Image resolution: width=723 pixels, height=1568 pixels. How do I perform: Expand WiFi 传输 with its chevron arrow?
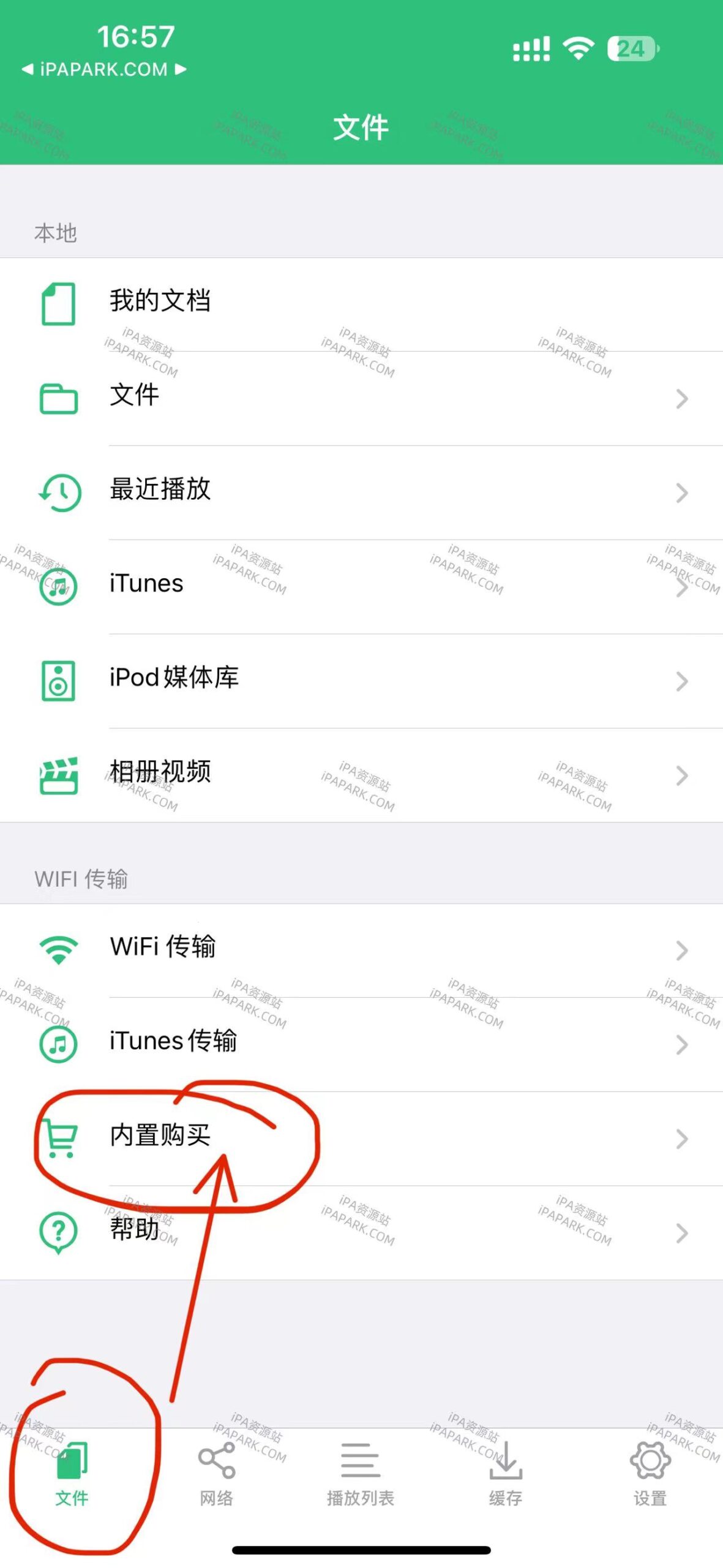[681, 949]
